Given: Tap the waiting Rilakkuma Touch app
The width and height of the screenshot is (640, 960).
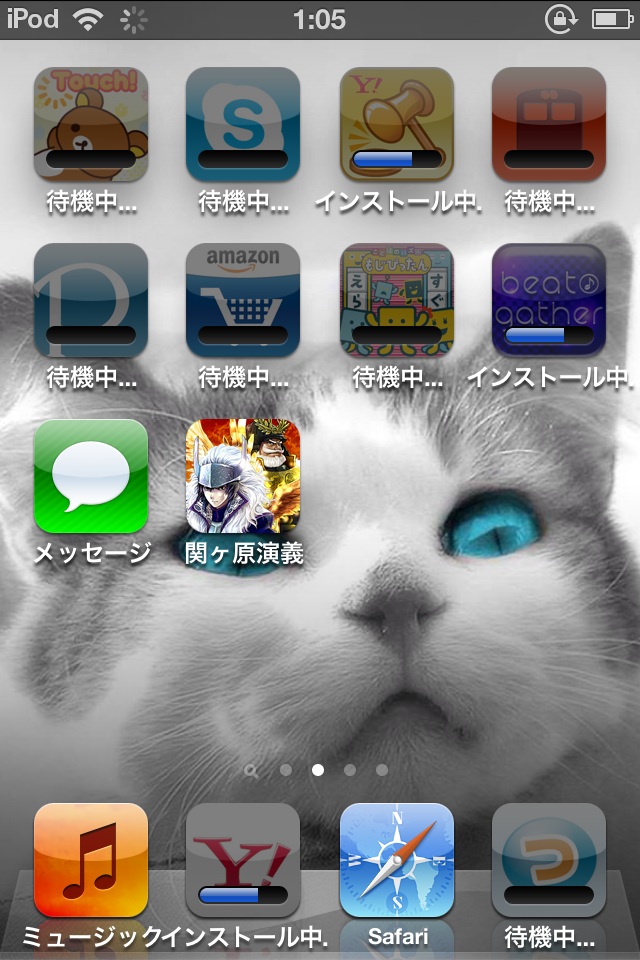Looking at the screenshot, I should pos(91,124).
